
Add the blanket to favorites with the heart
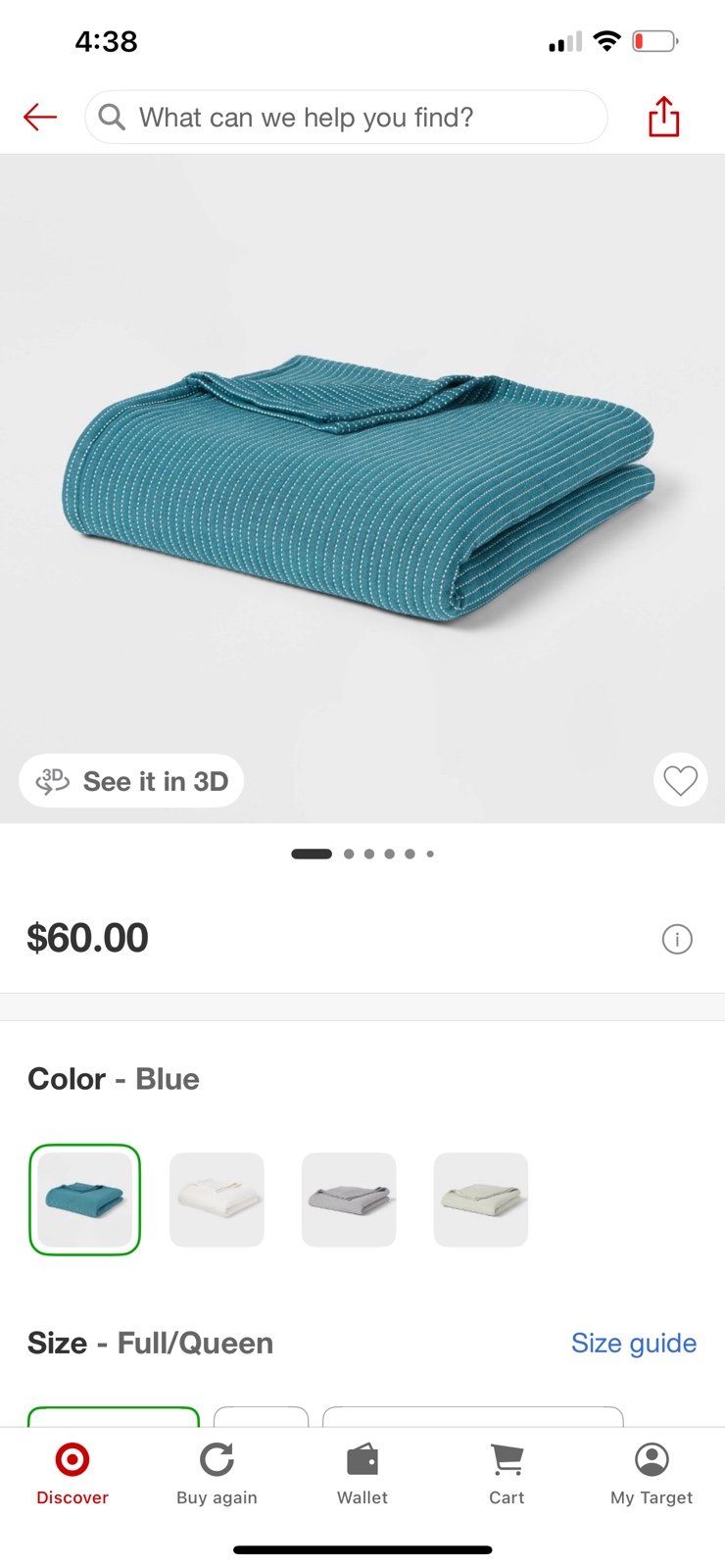click(x=680, y=781)
